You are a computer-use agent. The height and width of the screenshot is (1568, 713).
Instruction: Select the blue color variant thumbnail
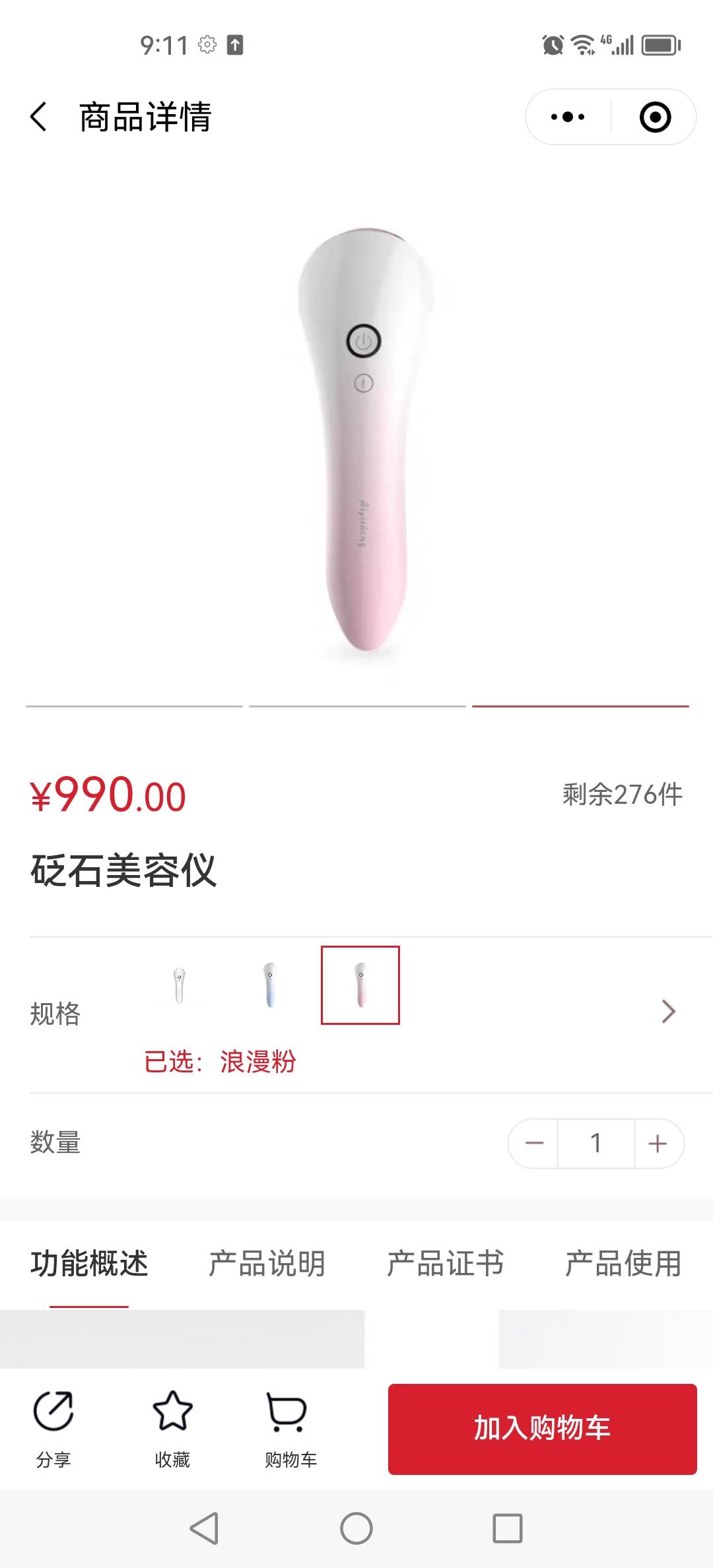pyautogui.click(x=269, y=985)
